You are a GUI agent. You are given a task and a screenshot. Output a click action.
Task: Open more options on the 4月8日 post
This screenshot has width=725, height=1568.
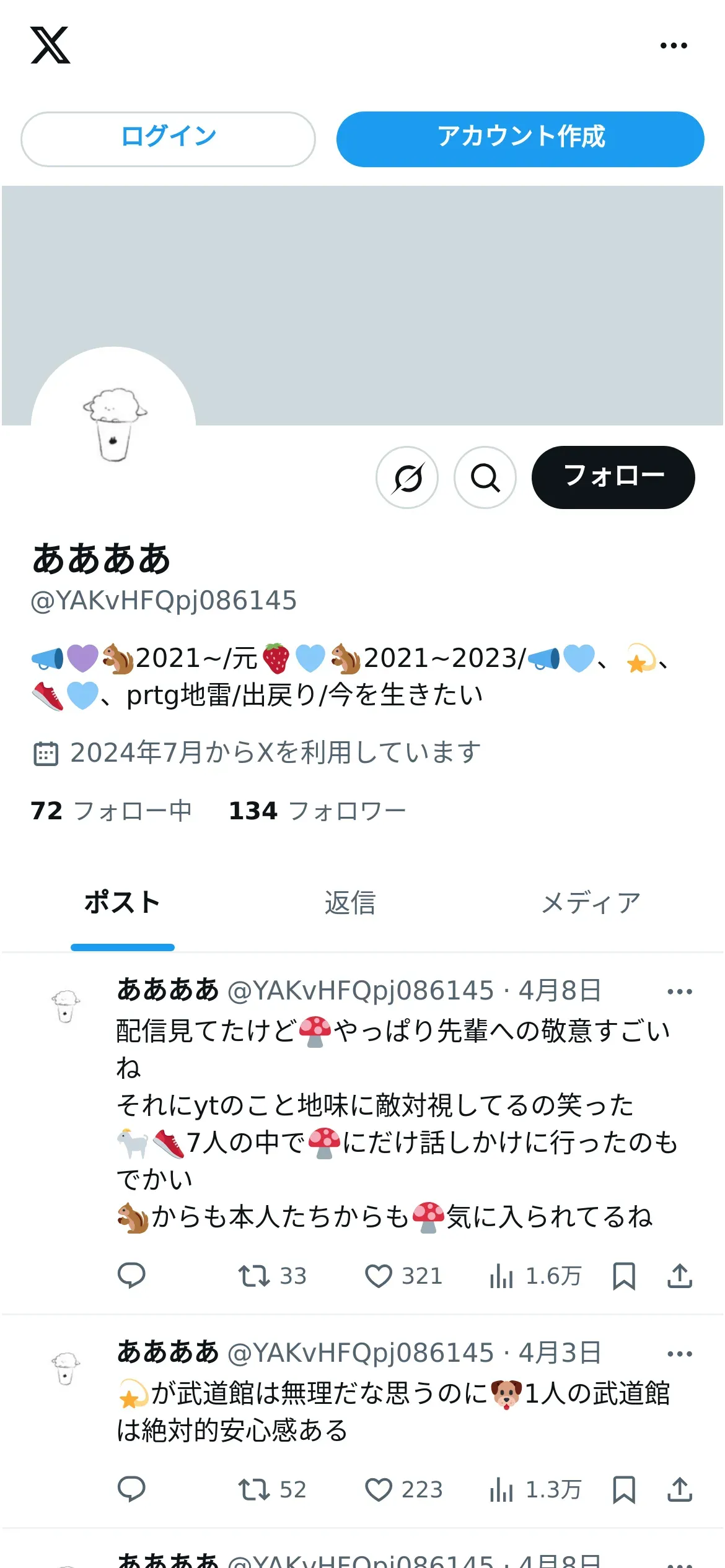679,991
